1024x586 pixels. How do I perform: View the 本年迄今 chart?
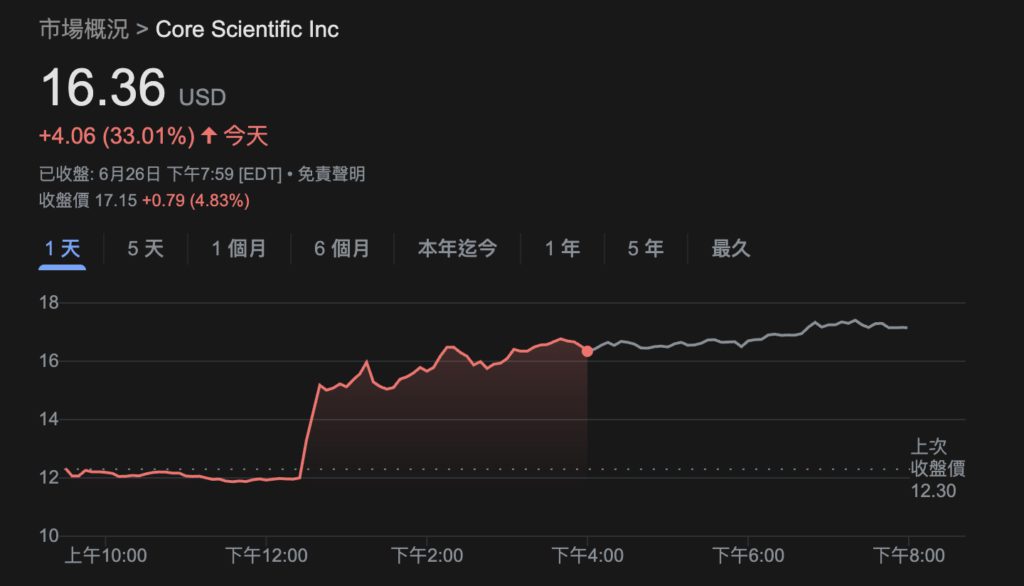(x=457, y=249)
